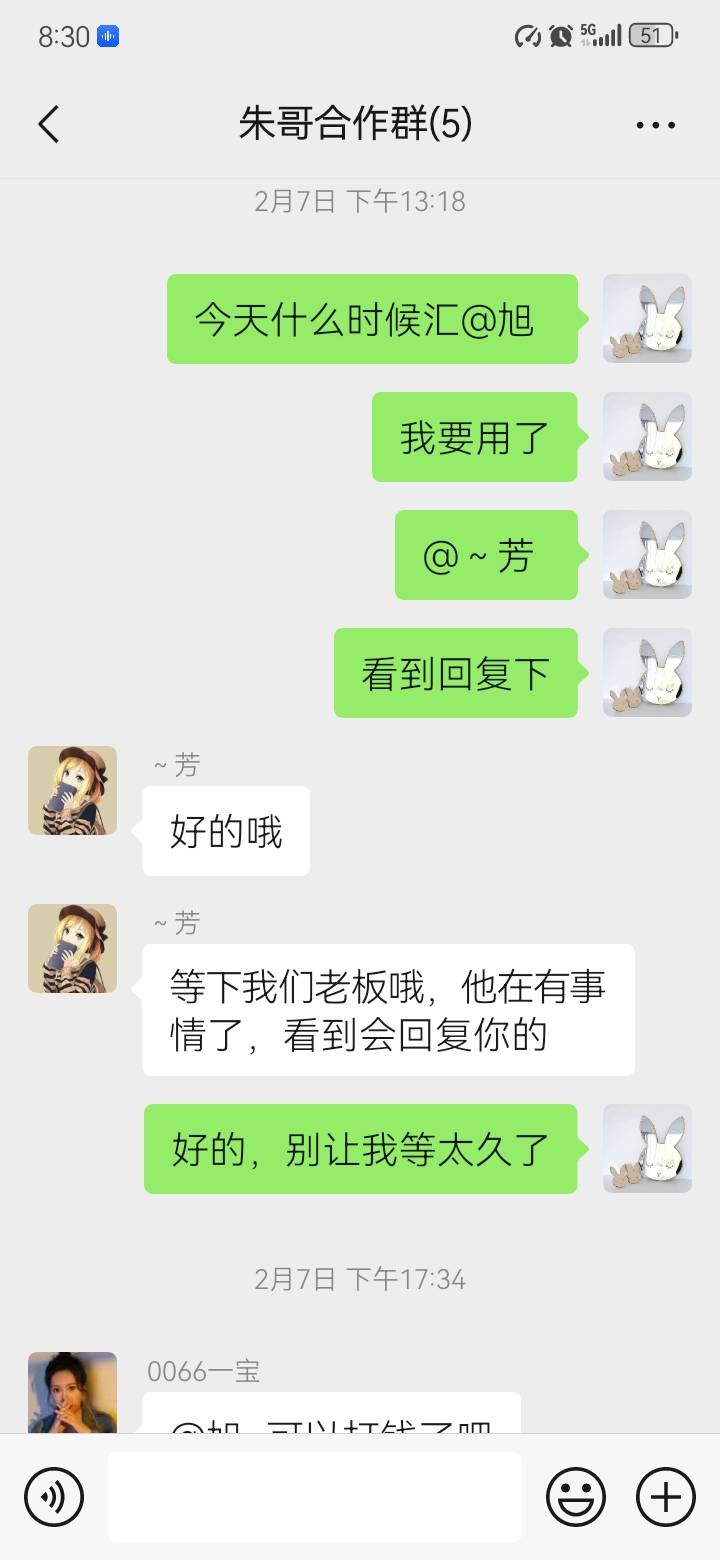Image resolution: width=720 pixels, height=1560 pixels.
Task: Focus the message text field
Action: [x=314, y=1497]
